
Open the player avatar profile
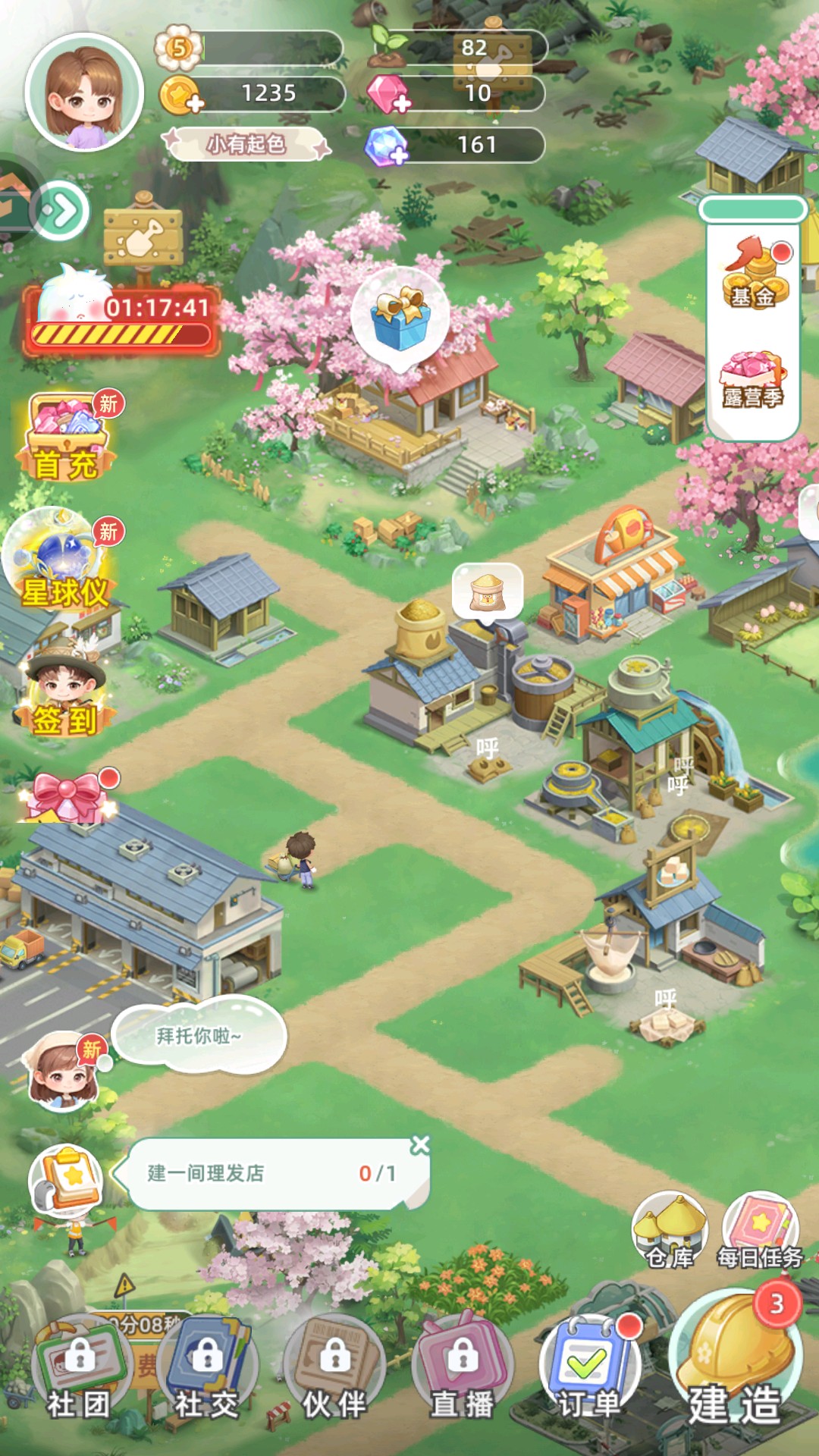(x=84, y=93)
